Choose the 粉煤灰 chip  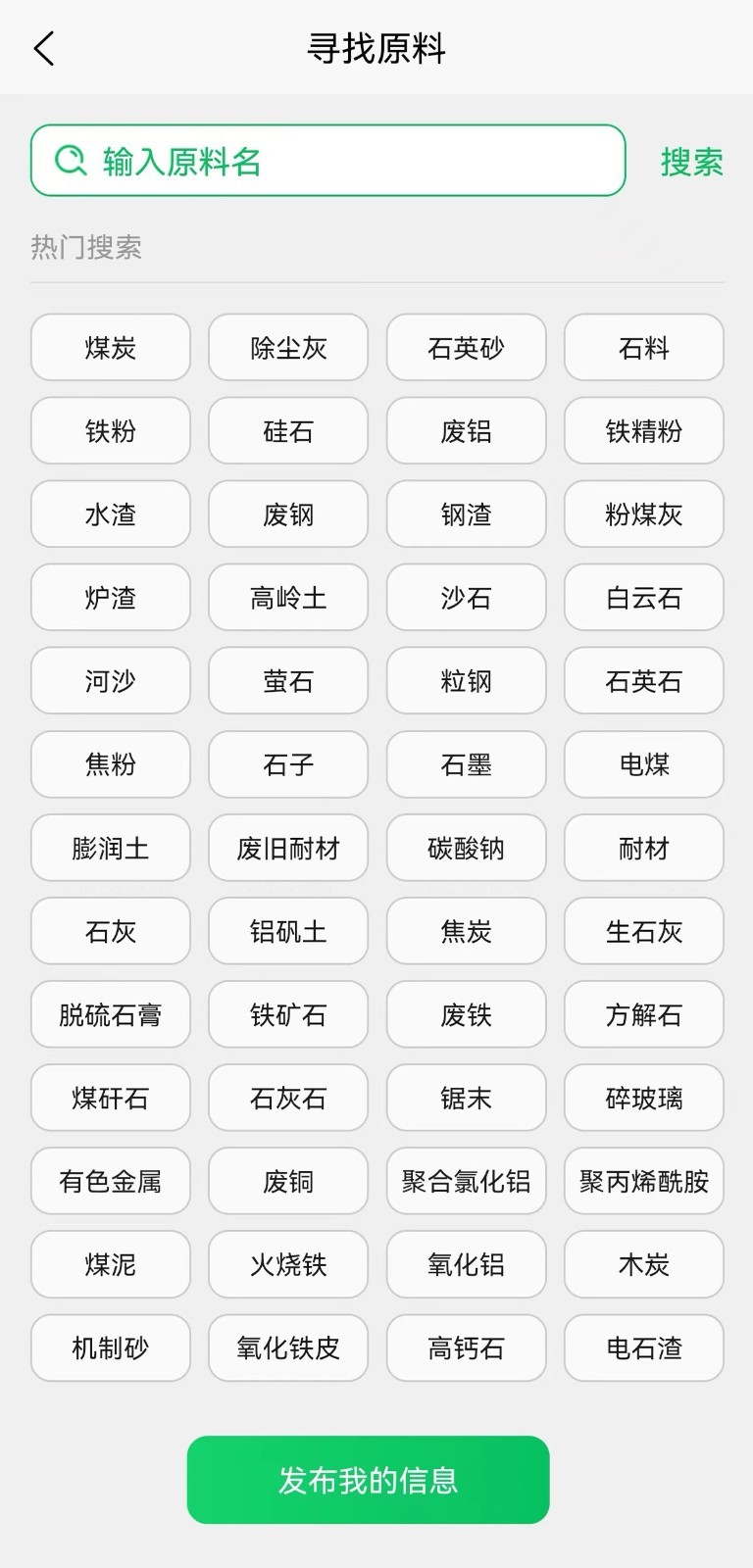(644, 514)
